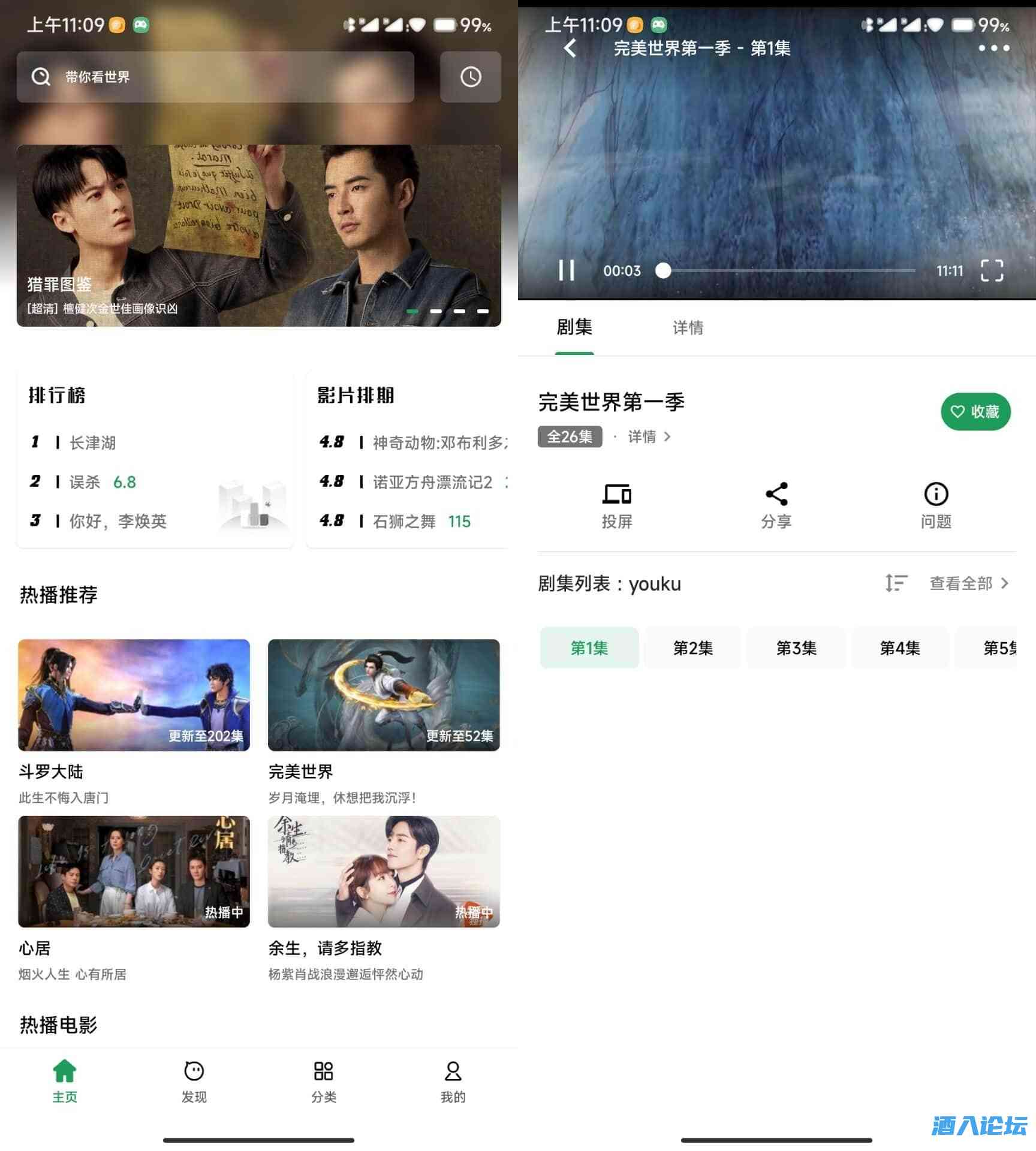Open the search box 带你看世界
This screenshot has height=1151, width=1036.
coord(216,77)
